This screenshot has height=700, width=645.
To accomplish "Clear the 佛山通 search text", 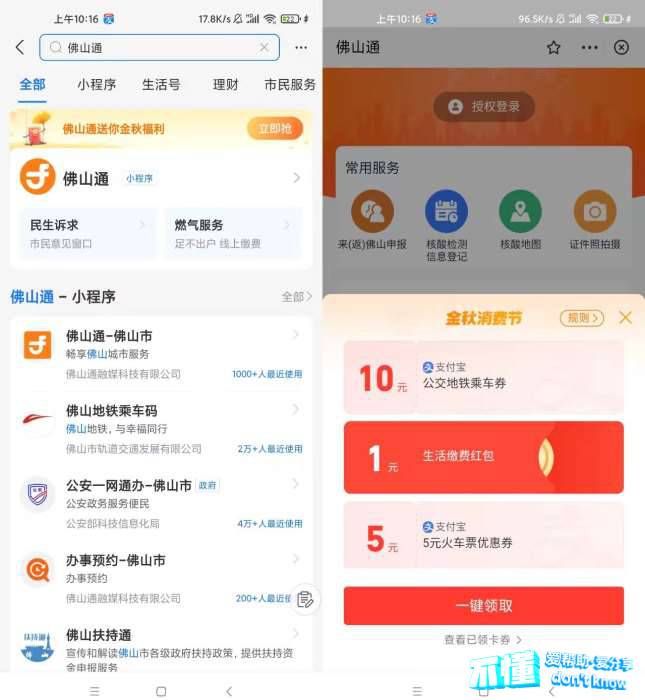I will pos(264,47).
